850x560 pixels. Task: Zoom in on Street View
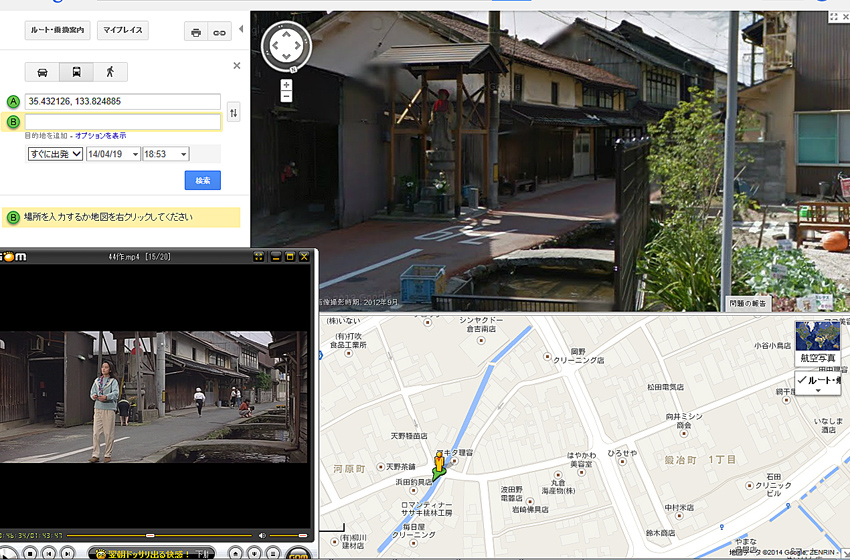coord(286,84)
